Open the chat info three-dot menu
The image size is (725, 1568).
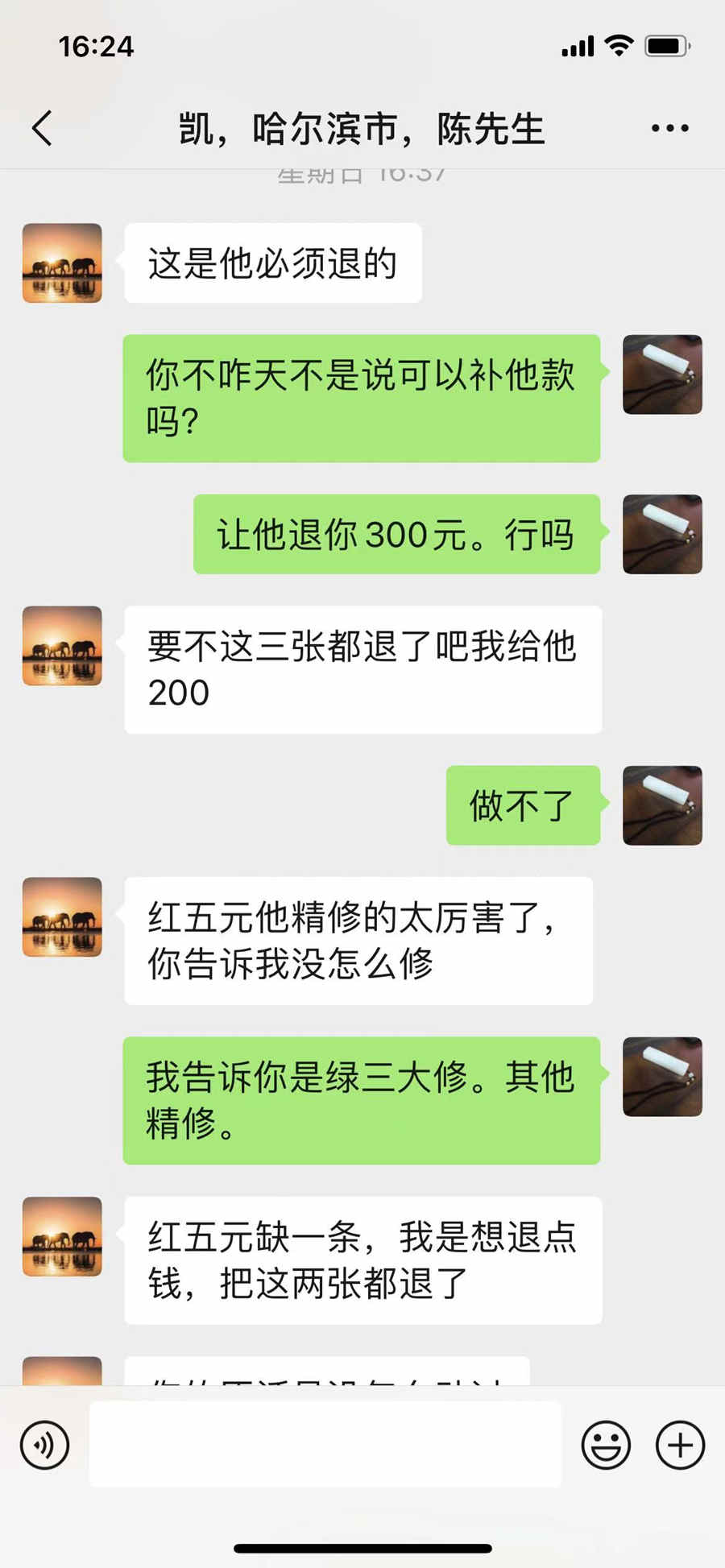(669, 128)
